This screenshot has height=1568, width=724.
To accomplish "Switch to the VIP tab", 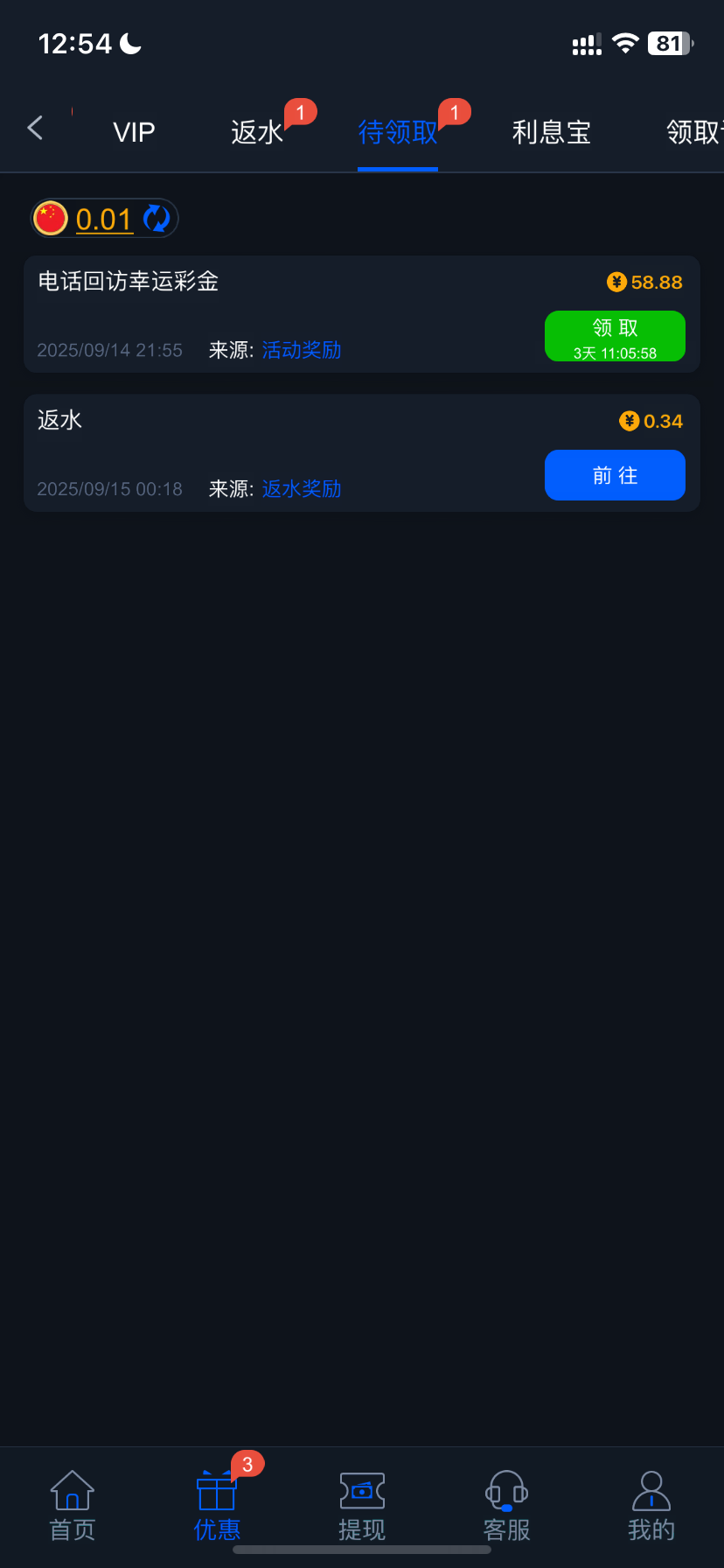I will [x=134, y=132].
